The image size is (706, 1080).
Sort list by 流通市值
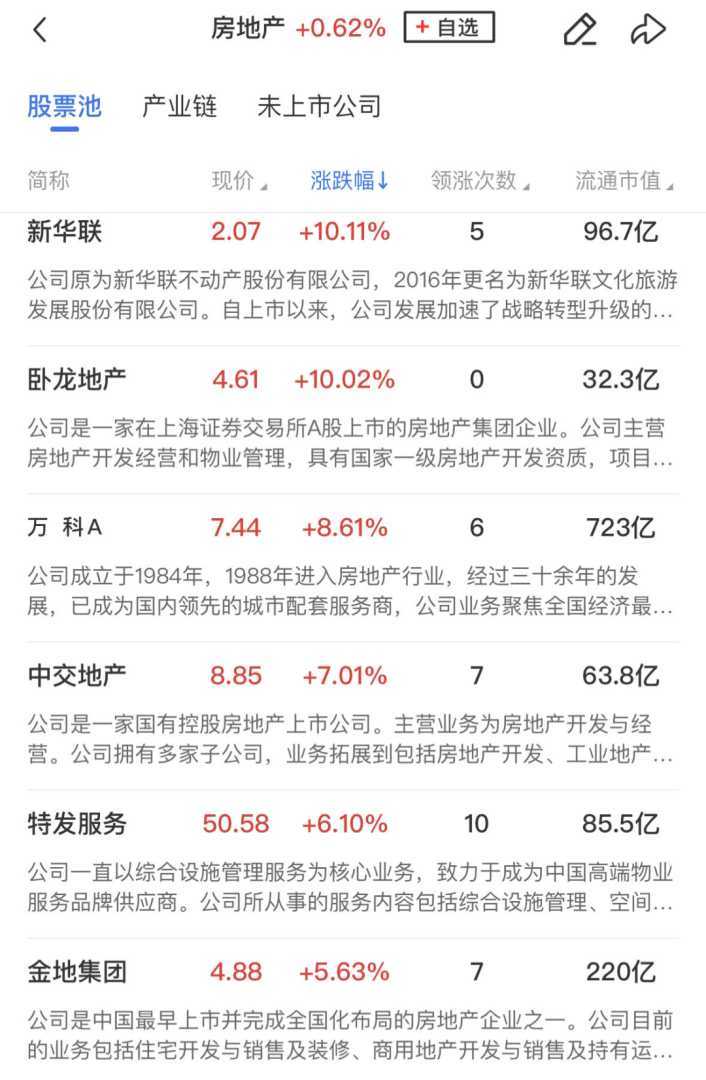pos(623,181)
